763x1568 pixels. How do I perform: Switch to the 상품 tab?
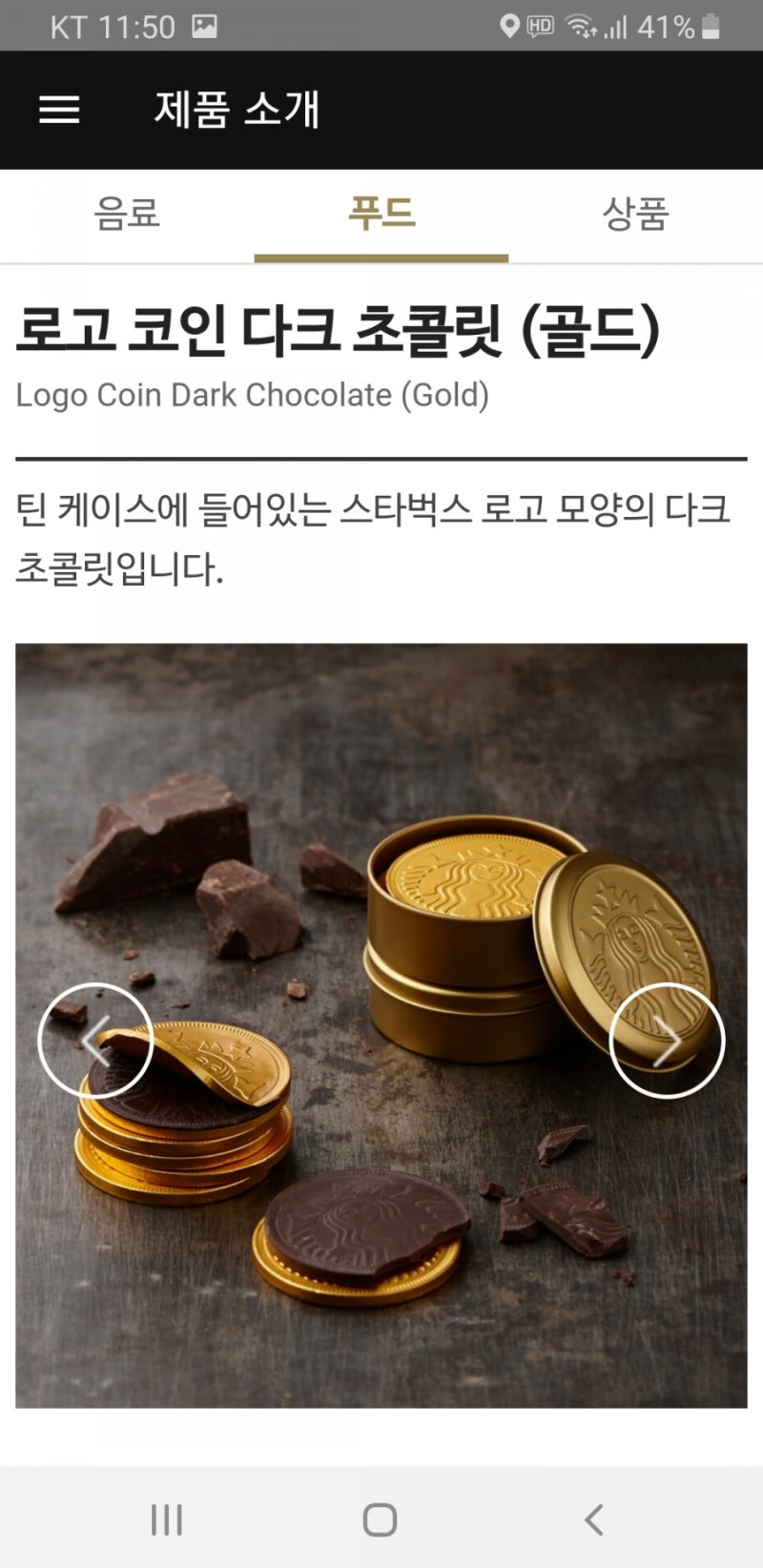(634, 215)
